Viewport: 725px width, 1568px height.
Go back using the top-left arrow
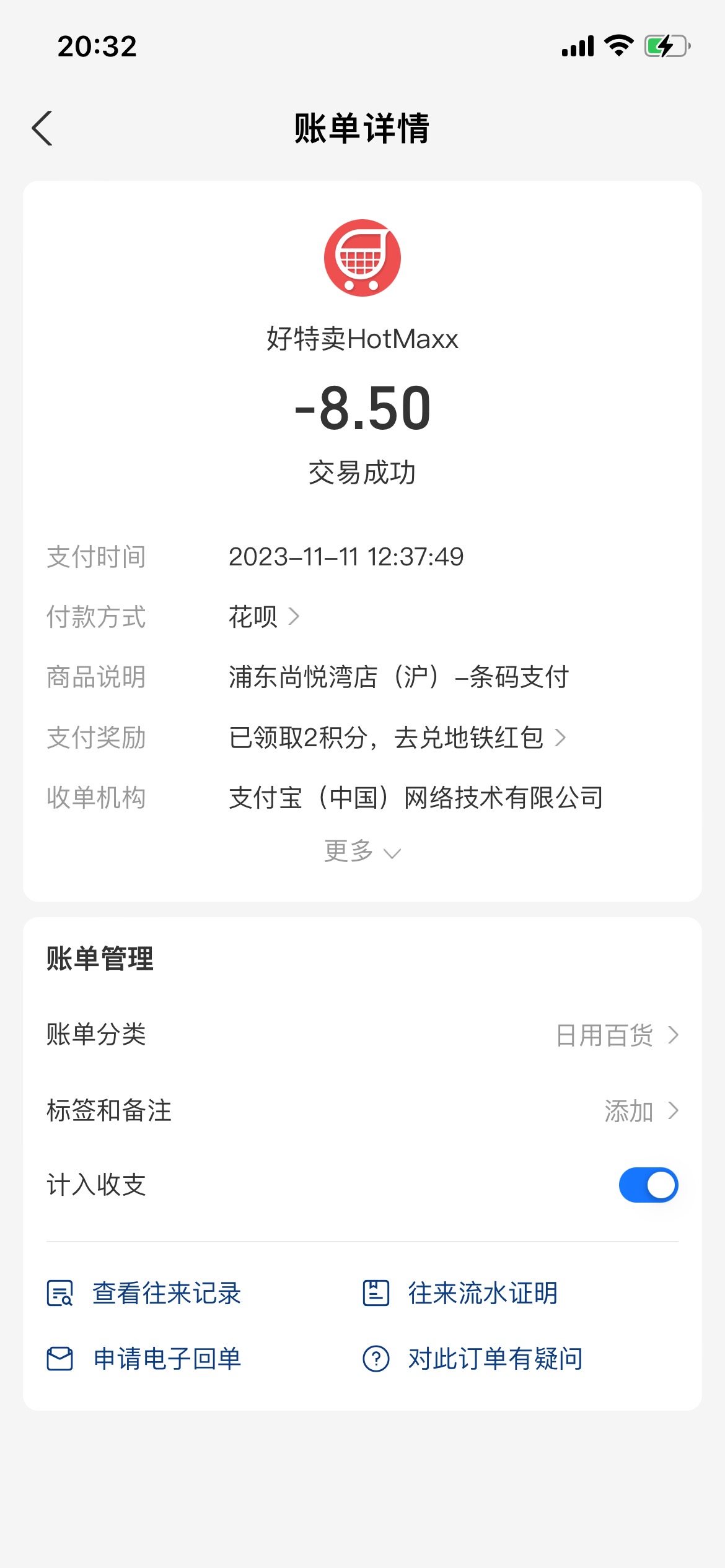pos(42,129)
